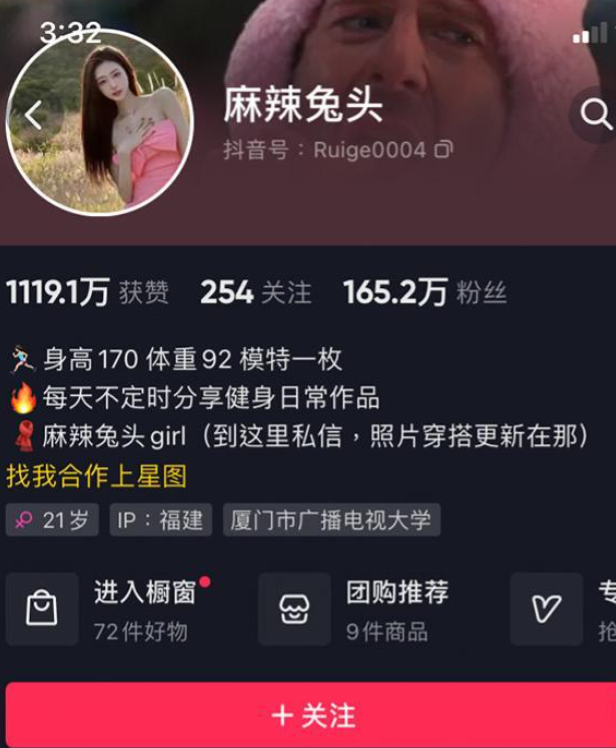616x748 pixels.
Task: Open 进入橱窗 shop showcase
Action: click(112, 608)
